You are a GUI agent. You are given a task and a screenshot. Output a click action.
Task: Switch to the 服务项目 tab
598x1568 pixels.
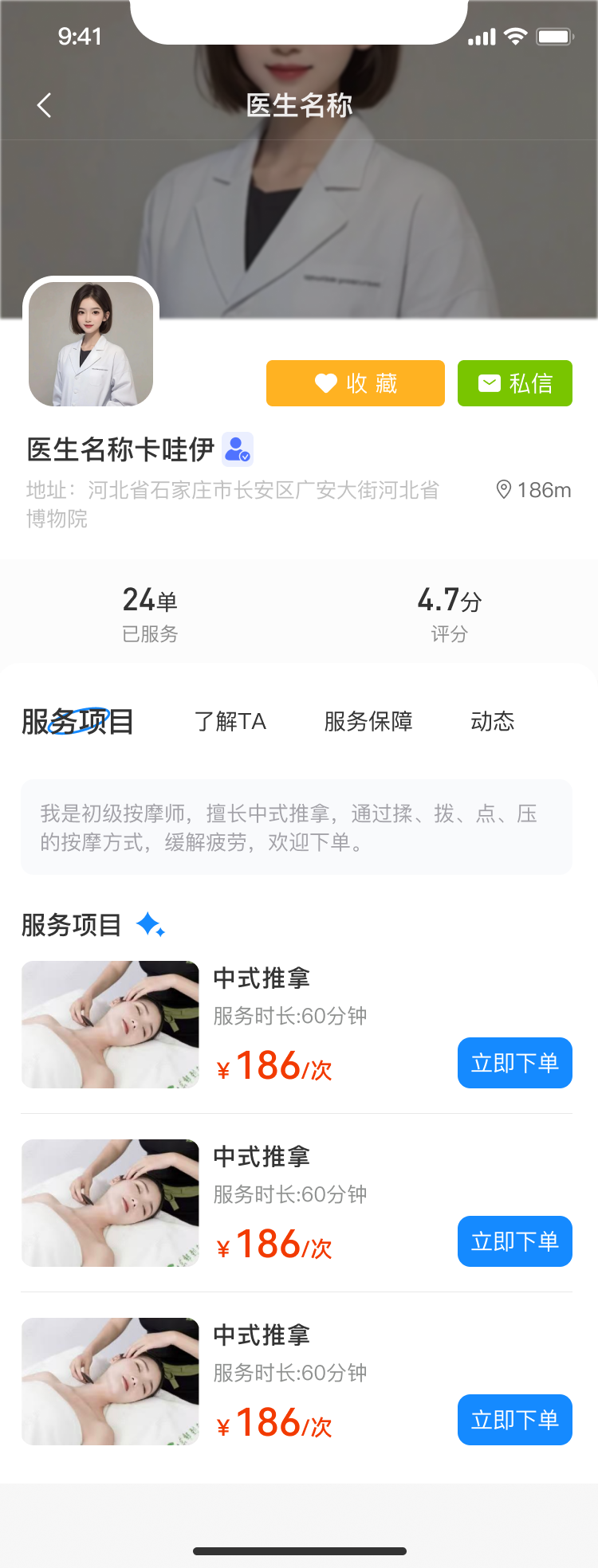click(77, 722)
